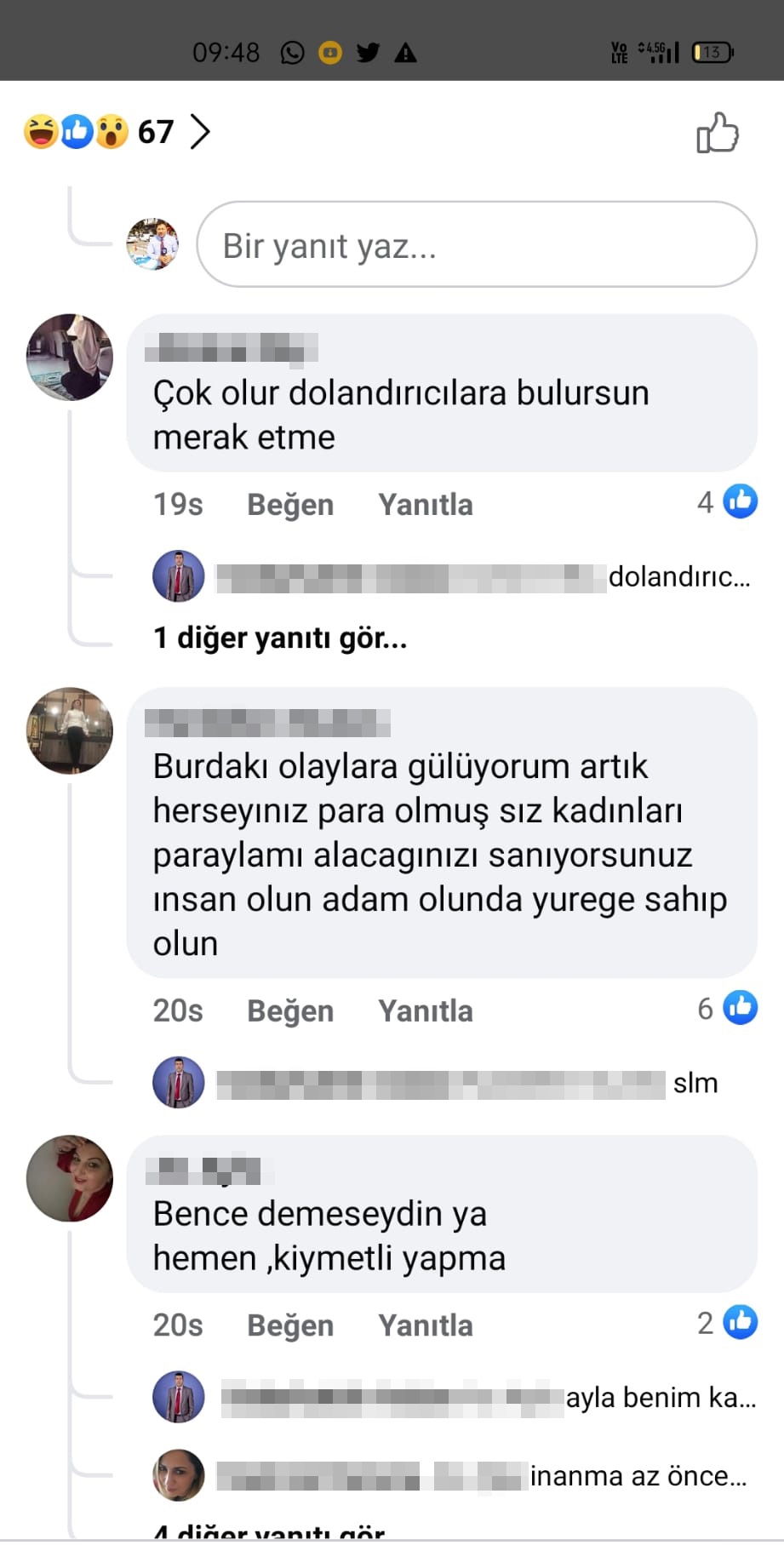Like the 'Burdakı olaylara gülüyorum' comment
Viewport: 784px width, 1551px height.
point(289,1011)
